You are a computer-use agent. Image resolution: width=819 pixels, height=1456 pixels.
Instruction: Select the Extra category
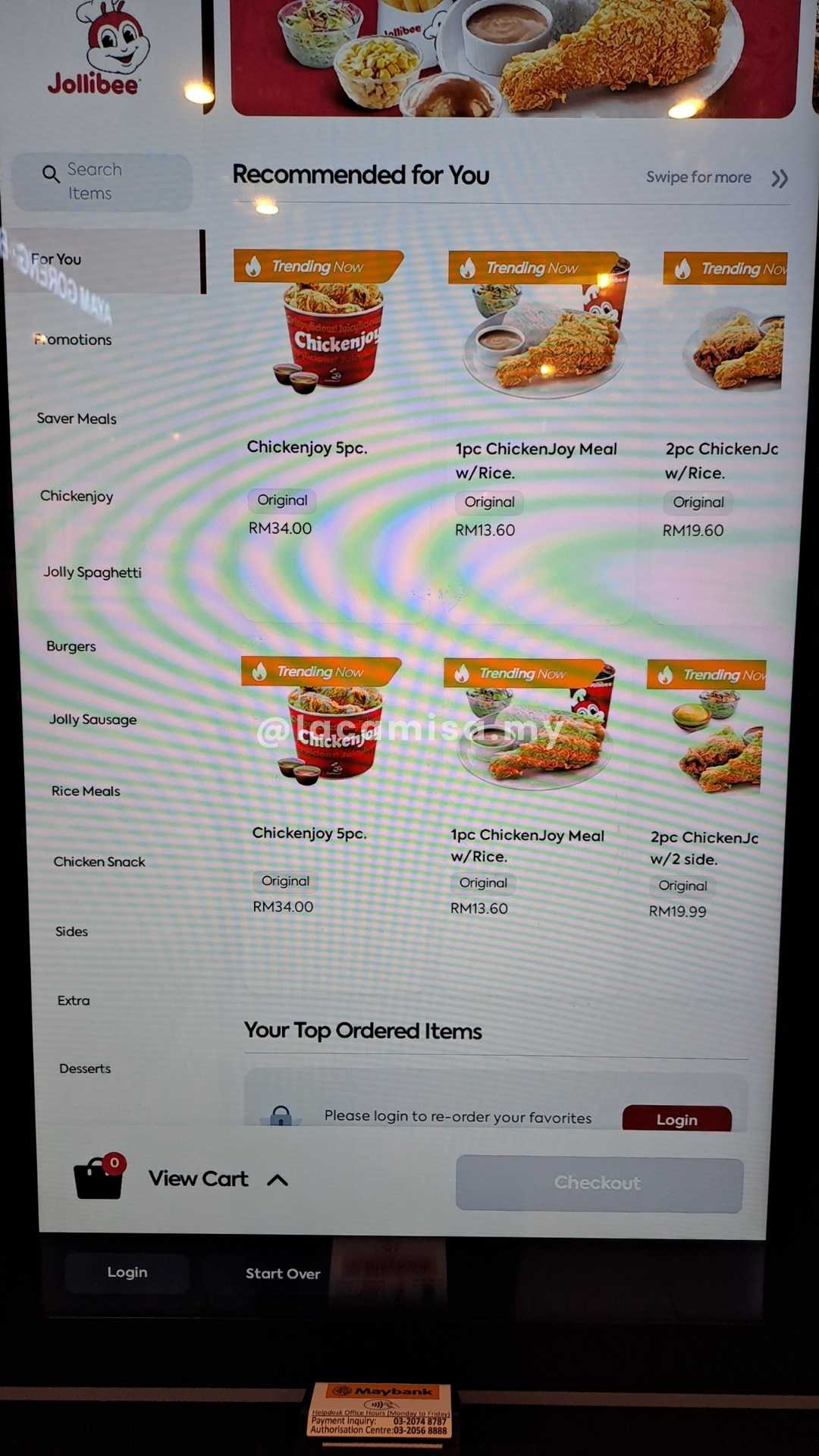[74, 1000]
